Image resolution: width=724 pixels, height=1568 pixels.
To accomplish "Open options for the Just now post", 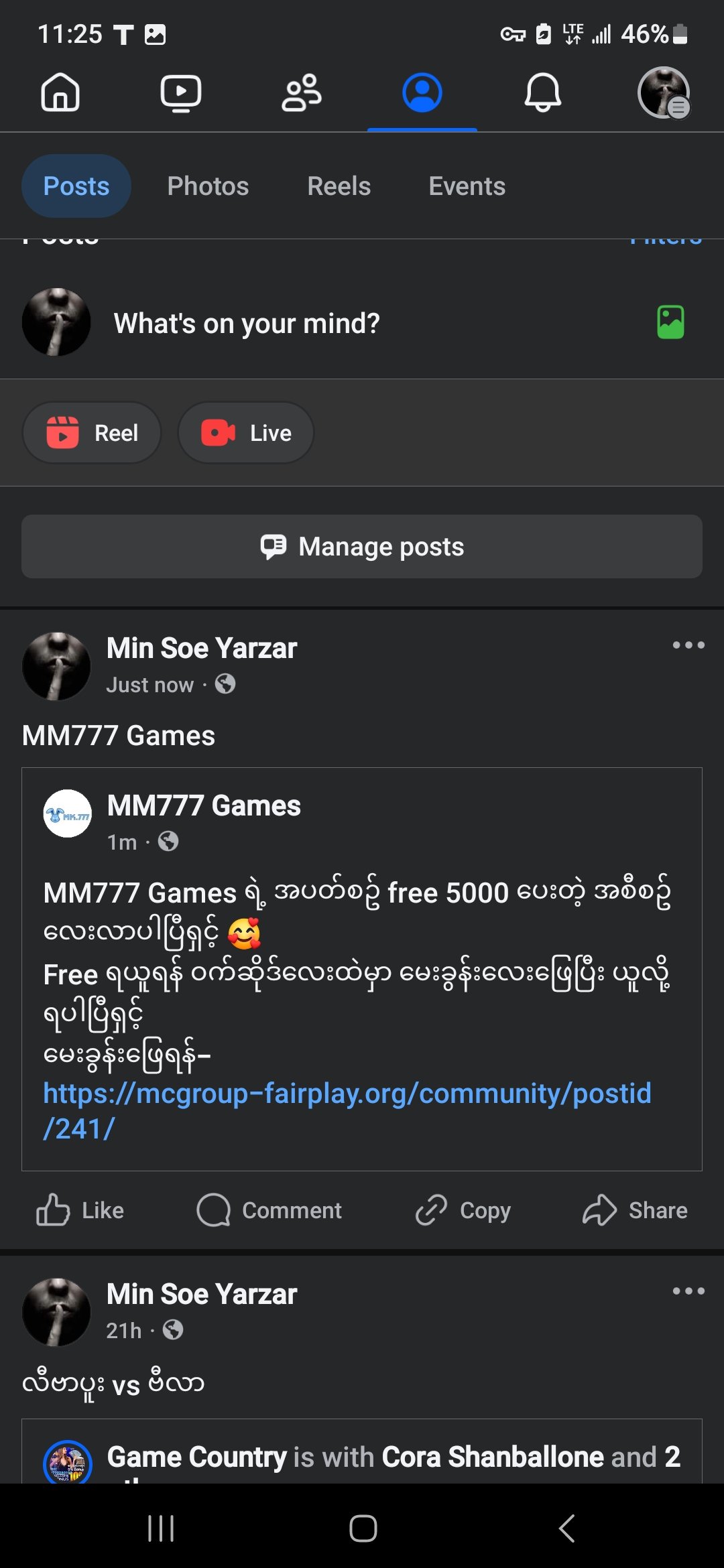I will [x=688, y=645].
